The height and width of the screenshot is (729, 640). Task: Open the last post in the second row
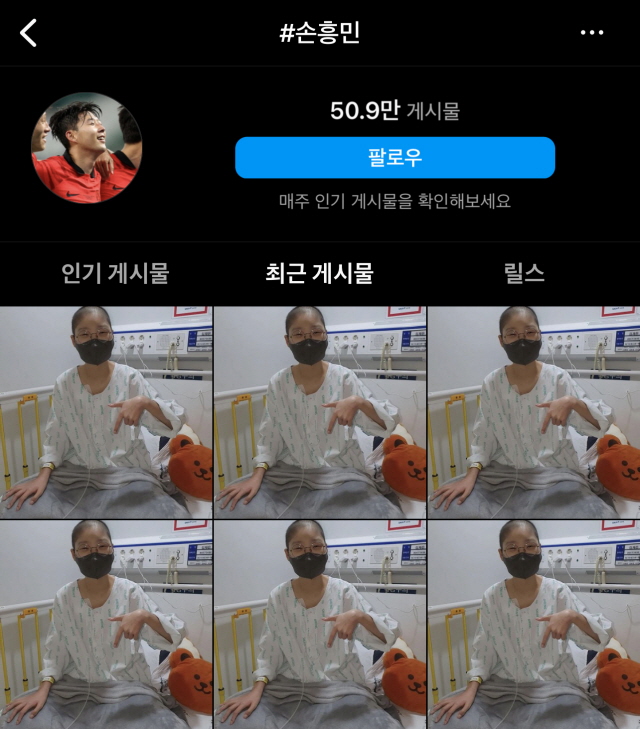pyautogui.click(x=534, y=624)
